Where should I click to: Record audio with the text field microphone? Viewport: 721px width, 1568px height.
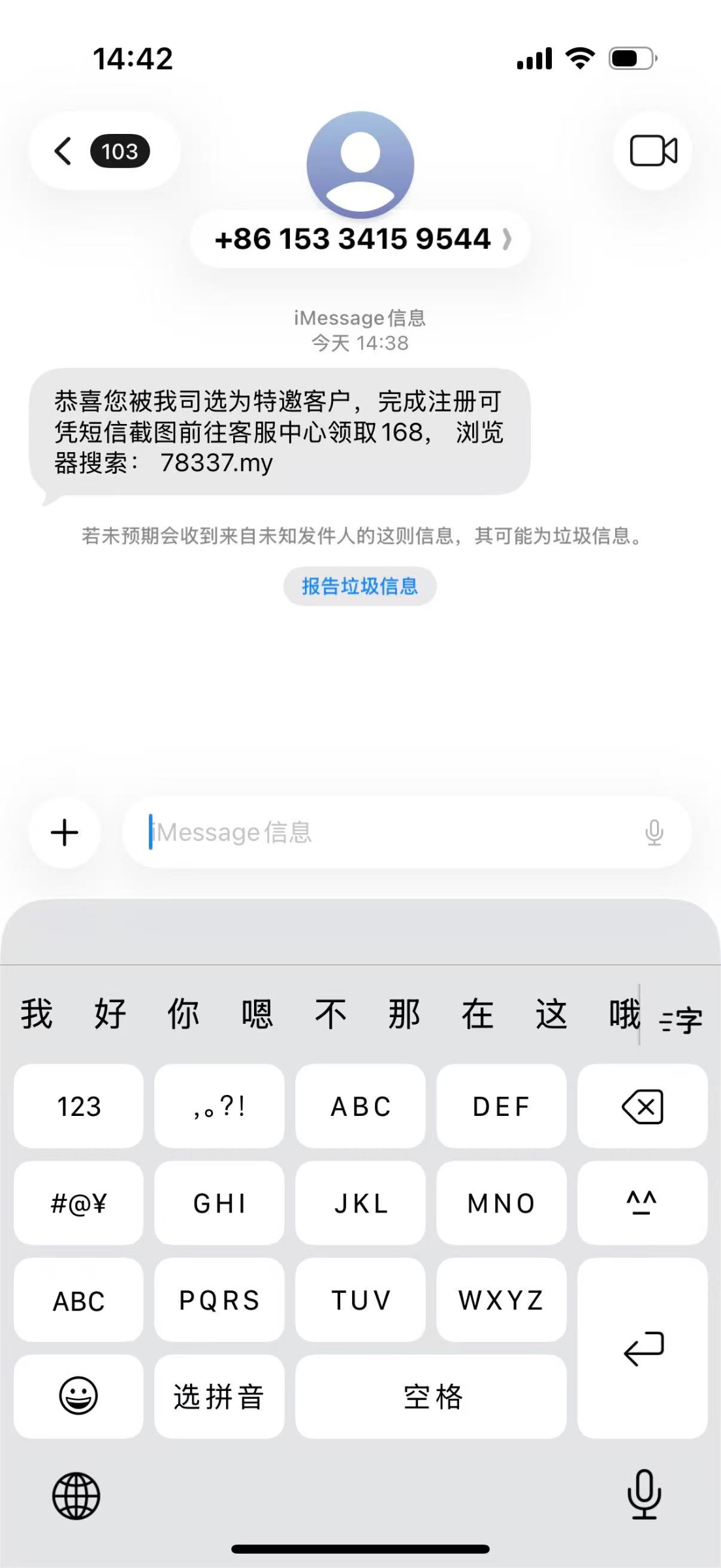click(654, 832)
